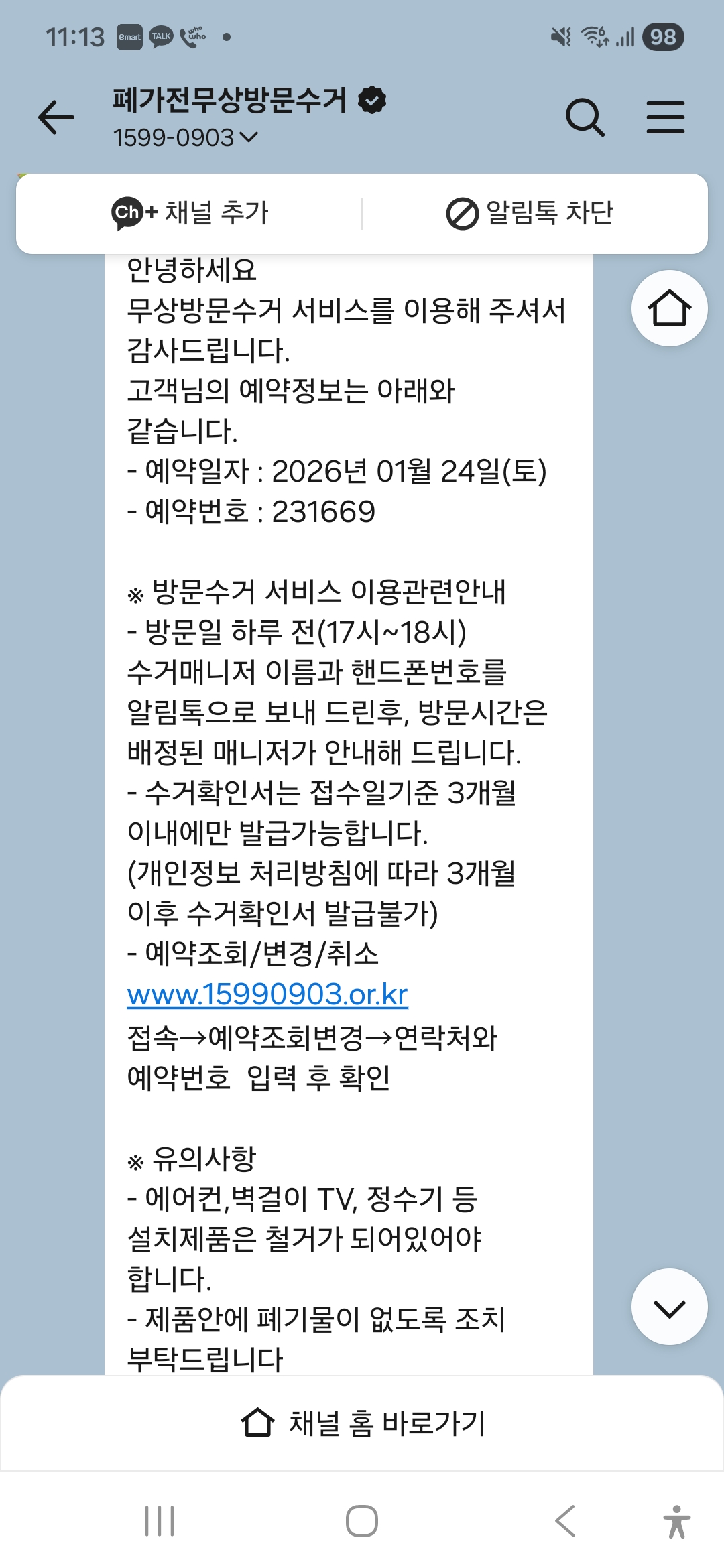Open the hamburger menu
724x1568 pixels.
click(665, 117)
